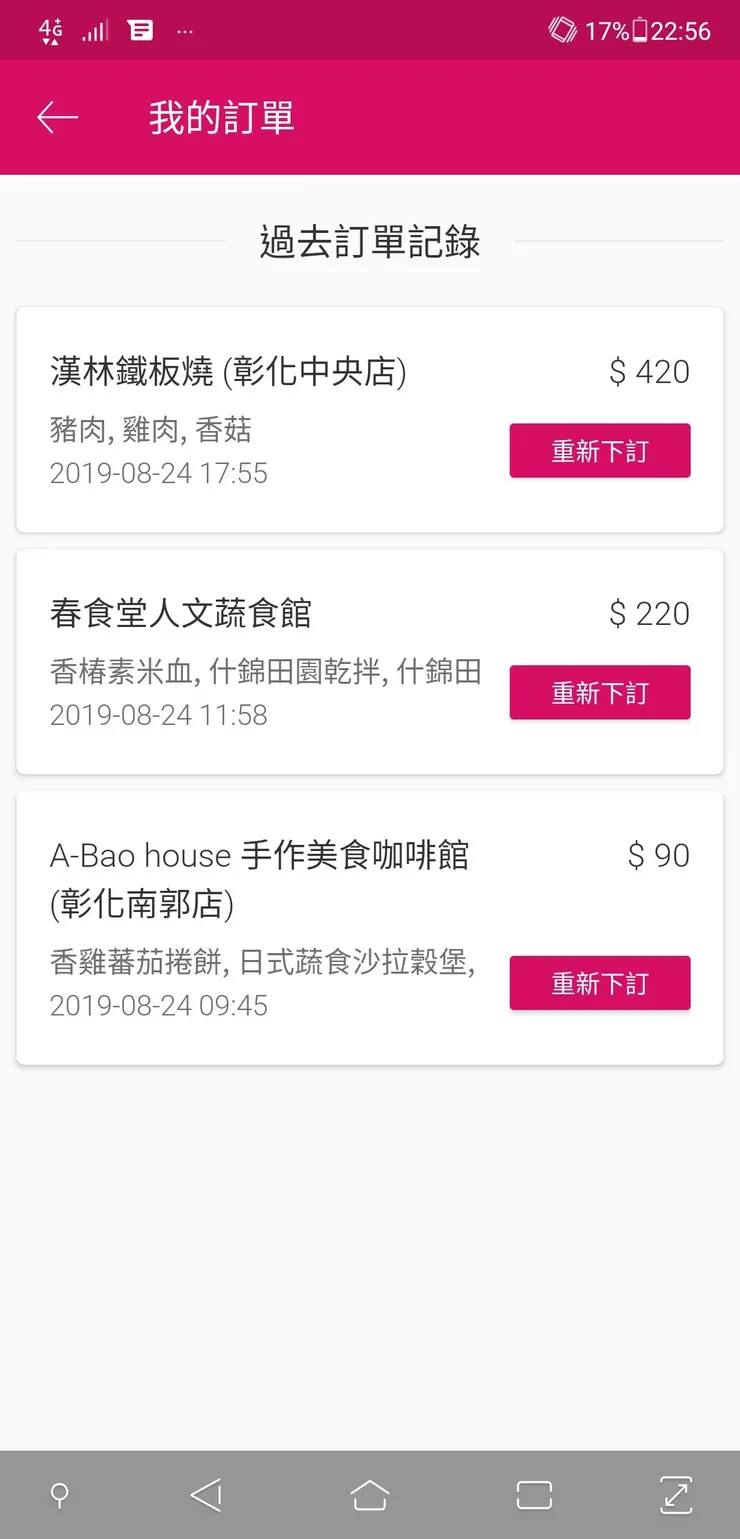The width and height of the screenshot is (740, 1539).
Task: Tap the 過去訂單記錄 section header
Action: [369, 241]
